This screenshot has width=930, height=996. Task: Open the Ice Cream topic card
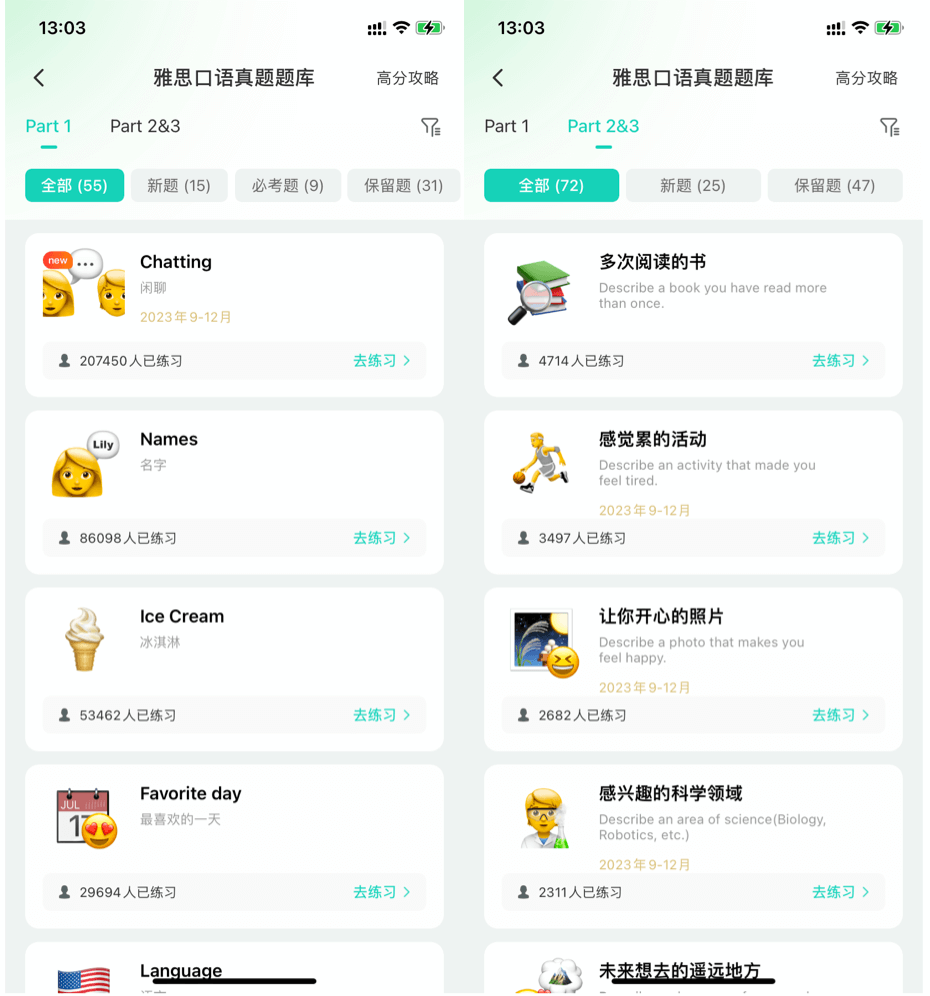[x=234, y=642]
